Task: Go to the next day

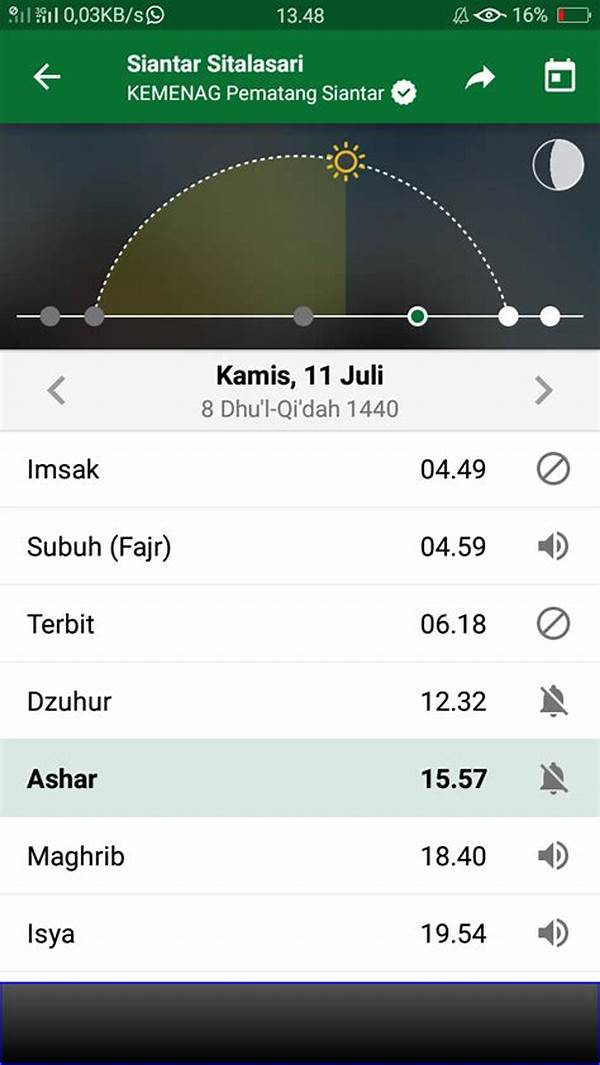Action: point(543,390)
